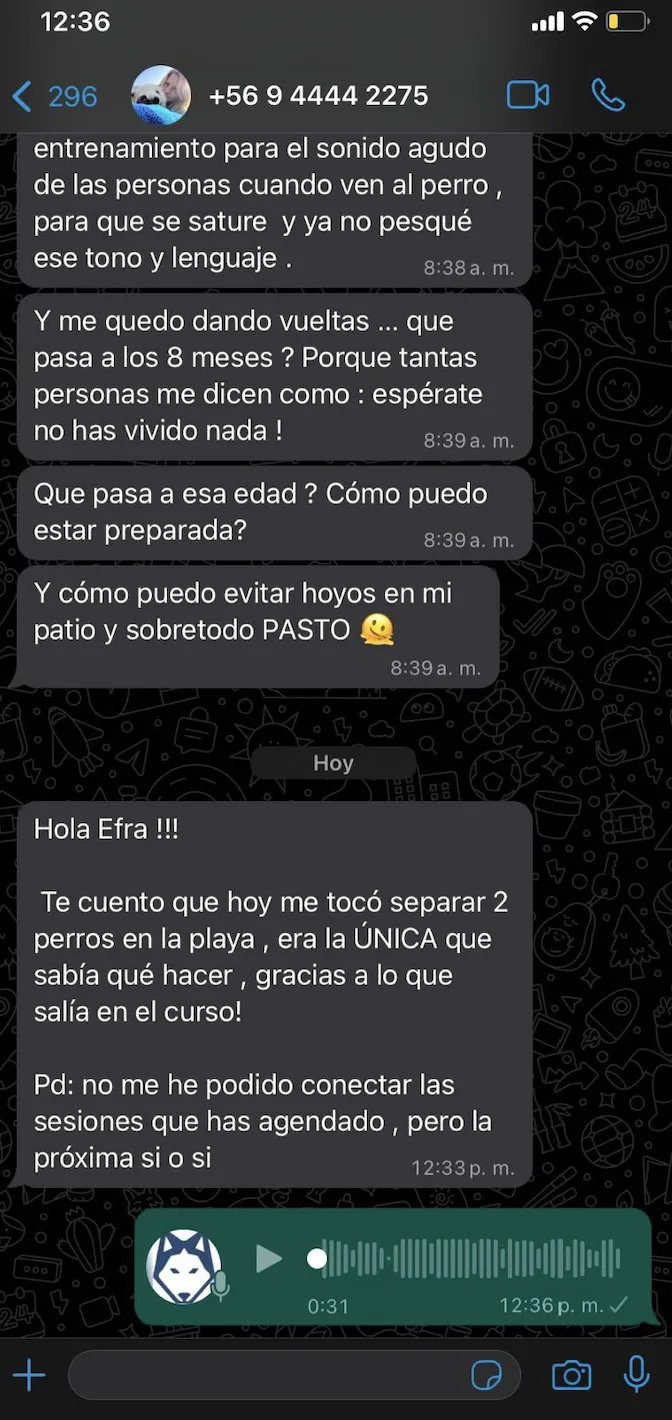Screen dimensions: 672x1420
Task: Tap the microphone to record audio
Action: [x=636, y=1376]
